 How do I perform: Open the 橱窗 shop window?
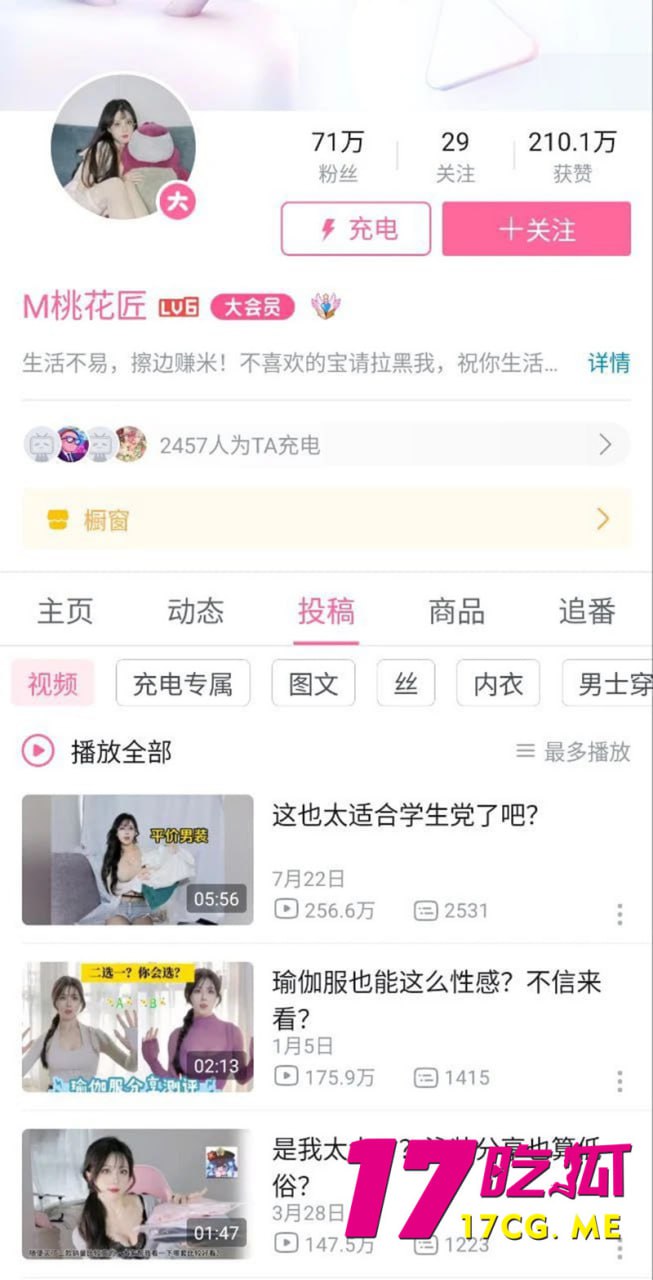[x=326, y=519]
